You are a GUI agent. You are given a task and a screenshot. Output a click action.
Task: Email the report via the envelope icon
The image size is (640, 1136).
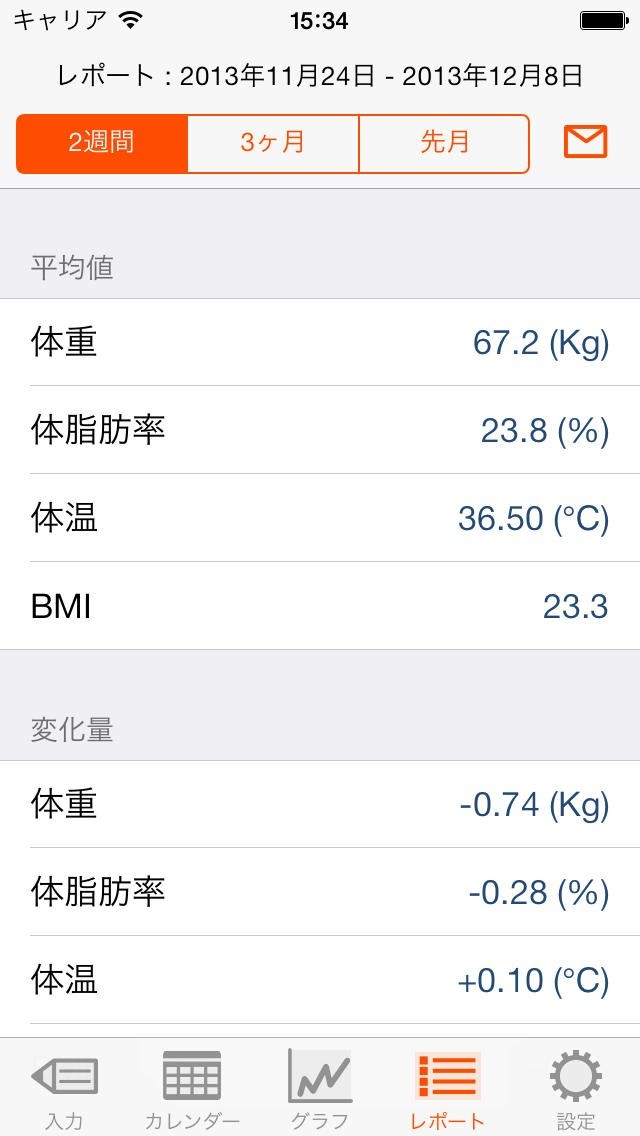coord(585,143)
